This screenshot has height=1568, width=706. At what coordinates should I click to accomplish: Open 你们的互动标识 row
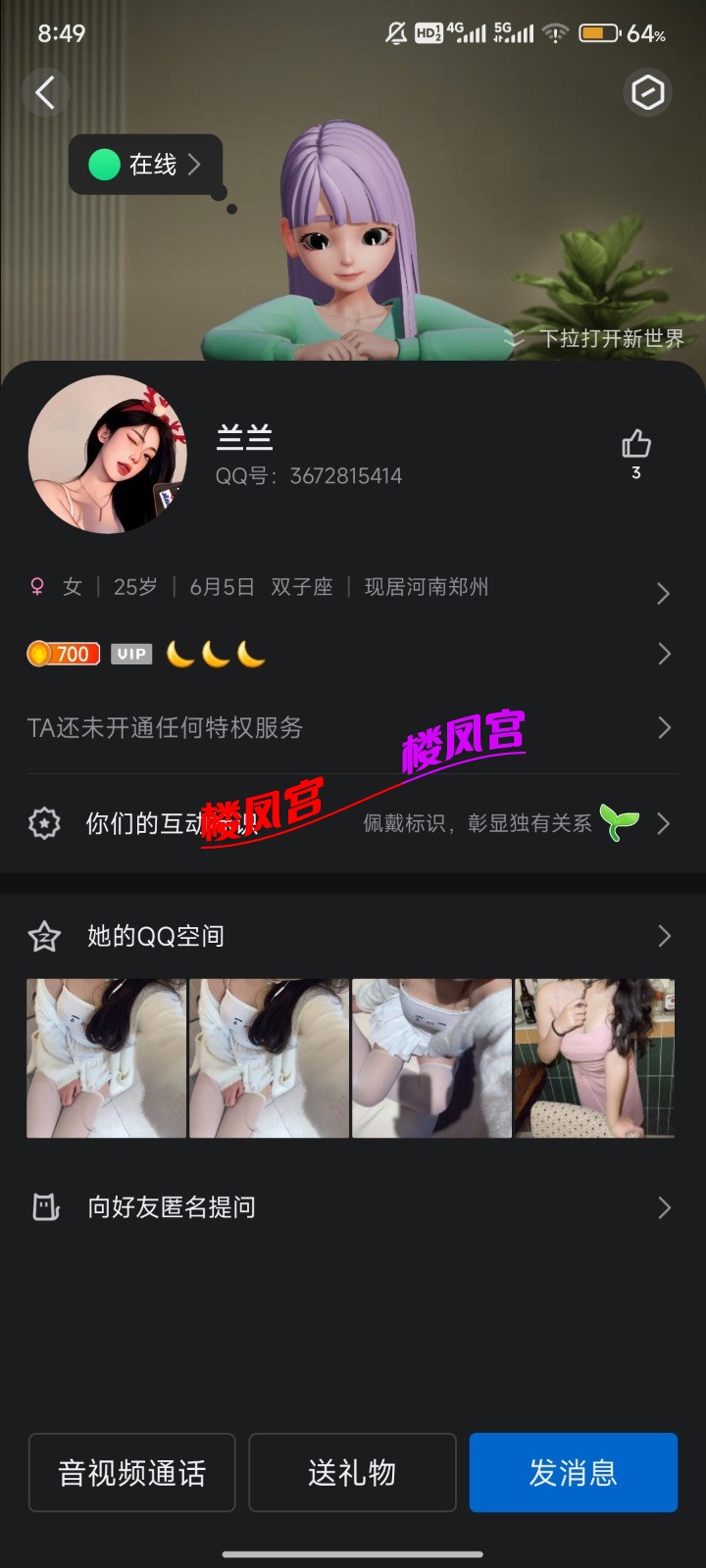351,823
